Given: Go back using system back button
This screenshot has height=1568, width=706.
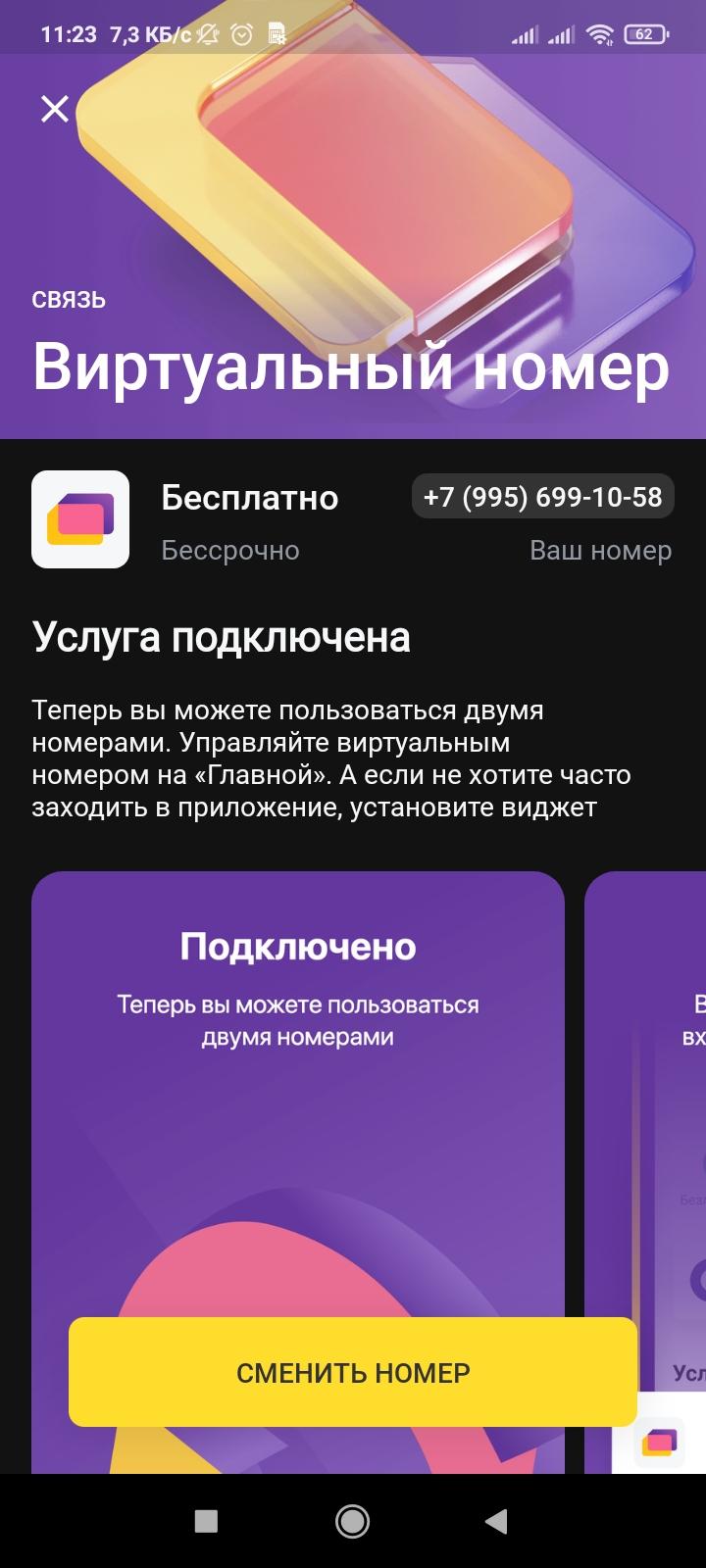Looking at the screenshot, I should tap(497, 1521).
